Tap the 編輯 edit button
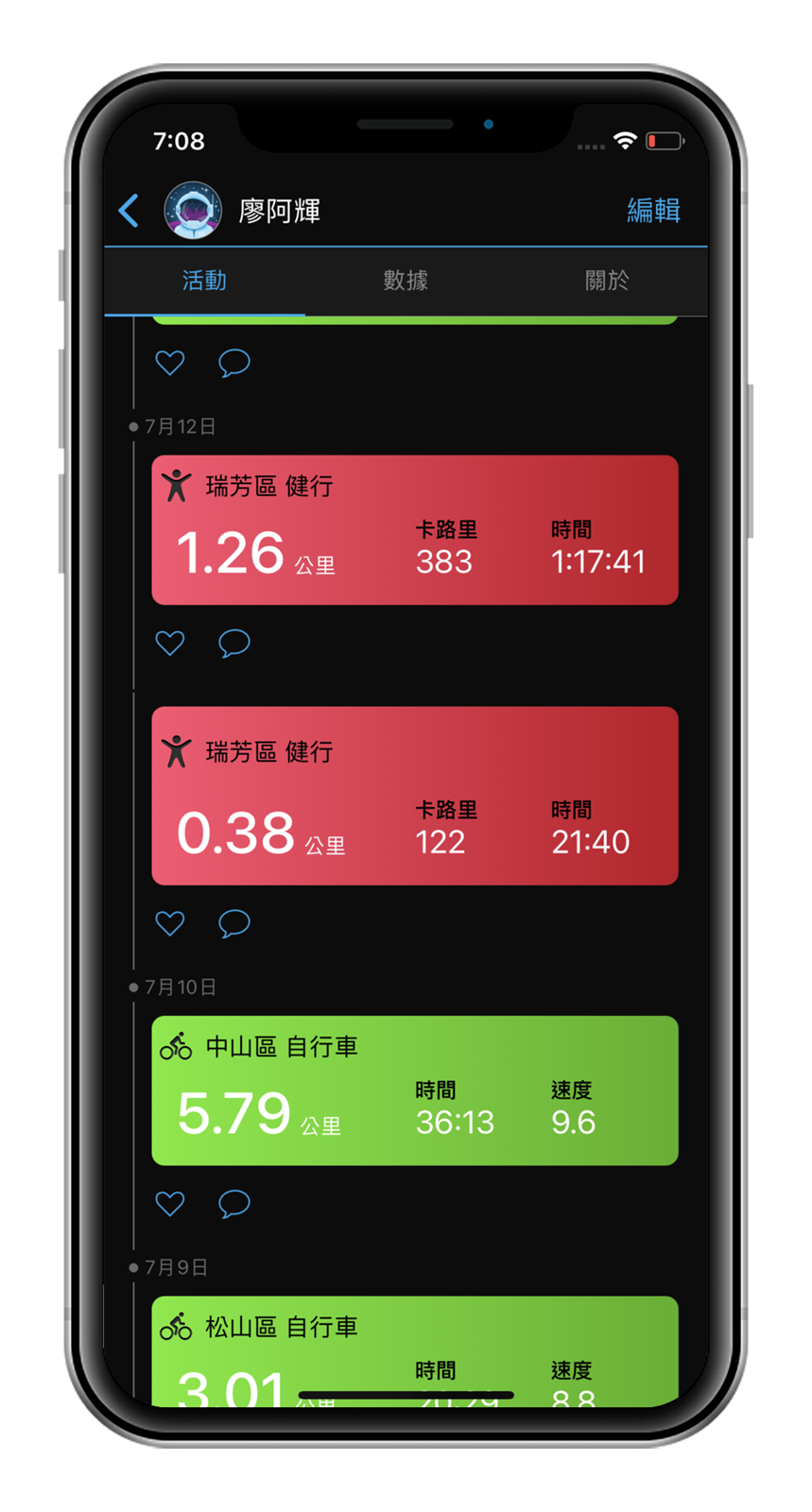 pyautogui.click(x=653, y=210)
